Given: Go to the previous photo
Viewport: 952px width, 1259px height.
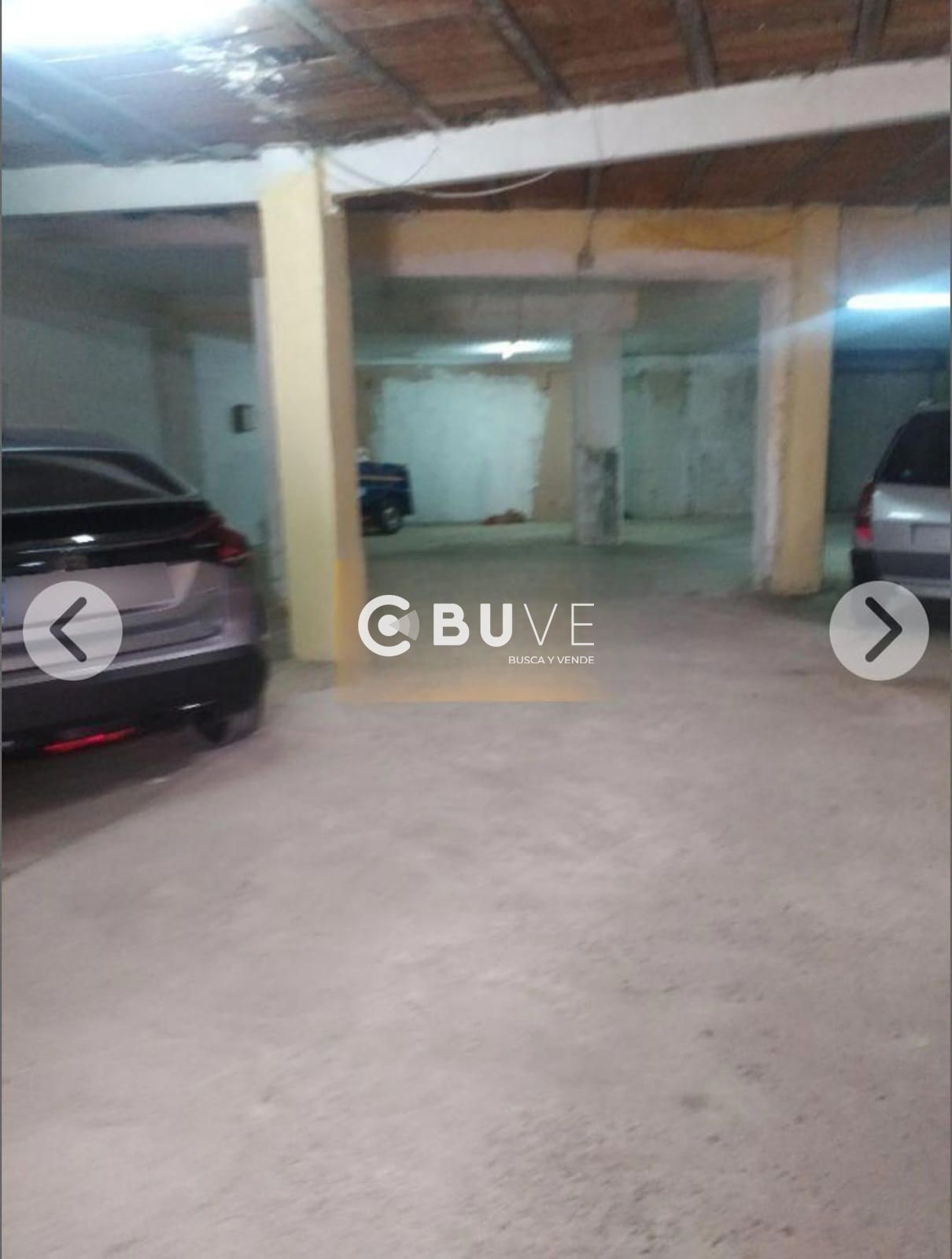Looking at the screenshot, I should pos(72,630).
